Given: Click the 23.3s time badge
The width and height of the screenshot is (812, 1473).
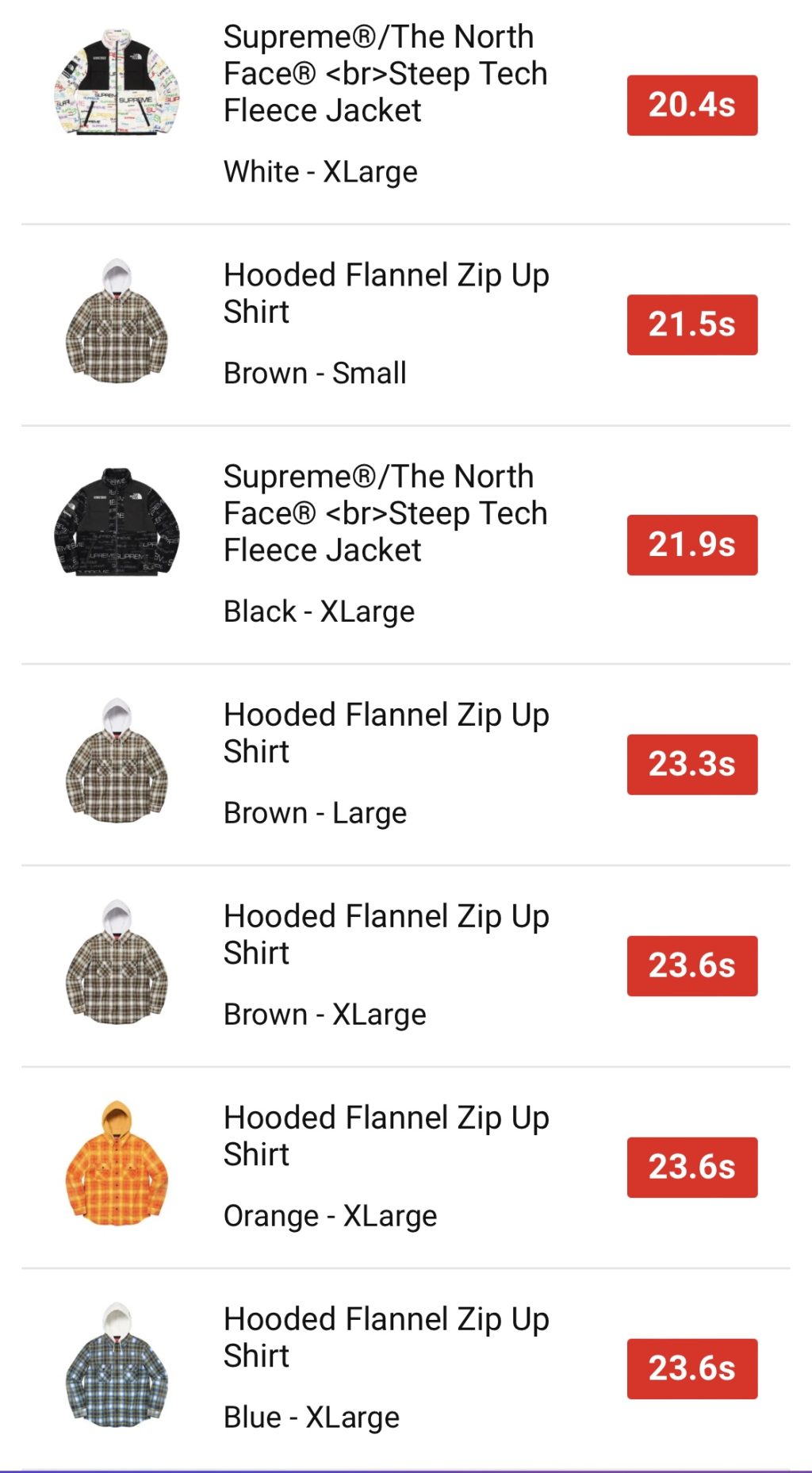Looking at the screenshot, I should [691, 763].
